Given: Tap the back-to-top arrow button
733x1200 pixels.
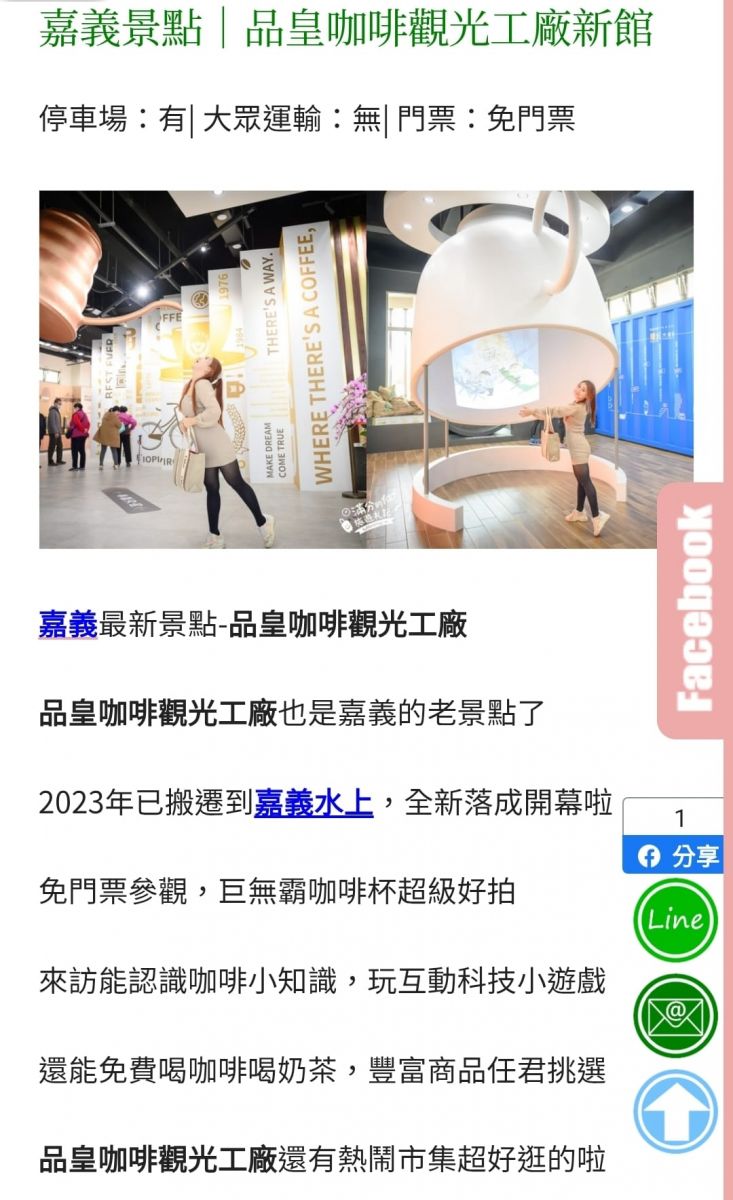Looking at the screenshot, I should [675, 1111].
